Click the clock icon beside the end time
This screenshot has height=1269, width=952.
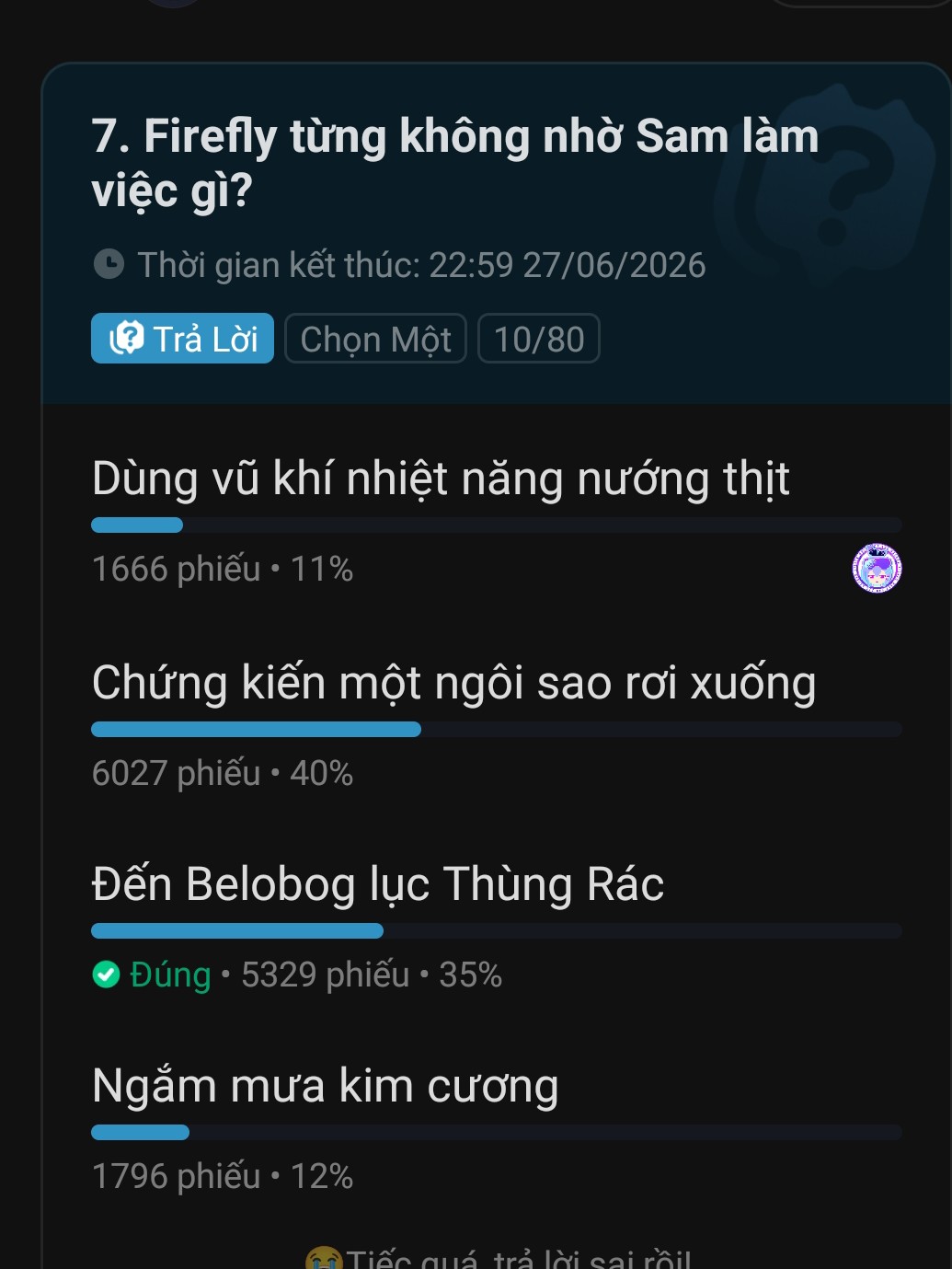(109, 264)
